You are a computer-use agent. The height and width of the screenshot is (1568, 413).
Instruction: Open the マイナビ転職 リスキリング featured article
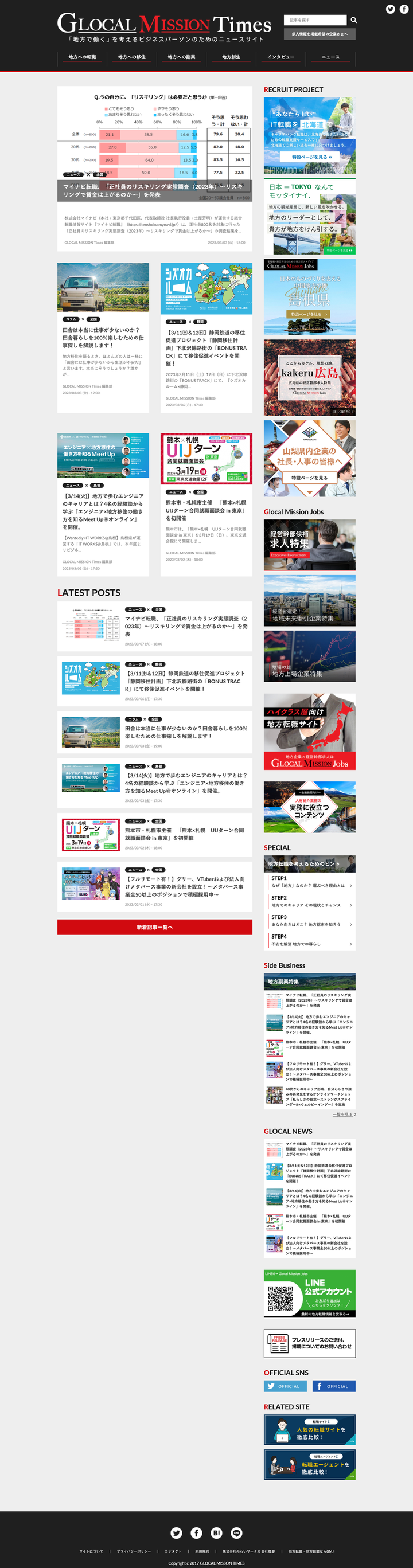click(x=155, y=190)
